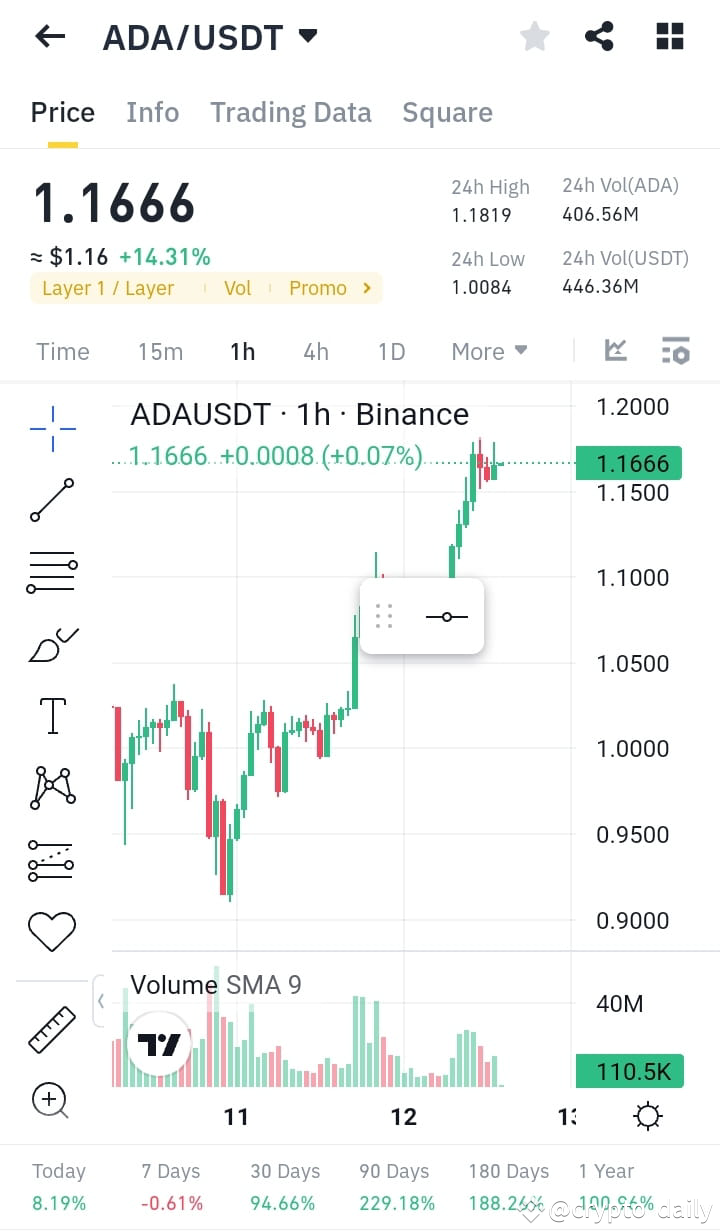Select the brush drawing tool
Screen dimensions: 720x1232
51,642
